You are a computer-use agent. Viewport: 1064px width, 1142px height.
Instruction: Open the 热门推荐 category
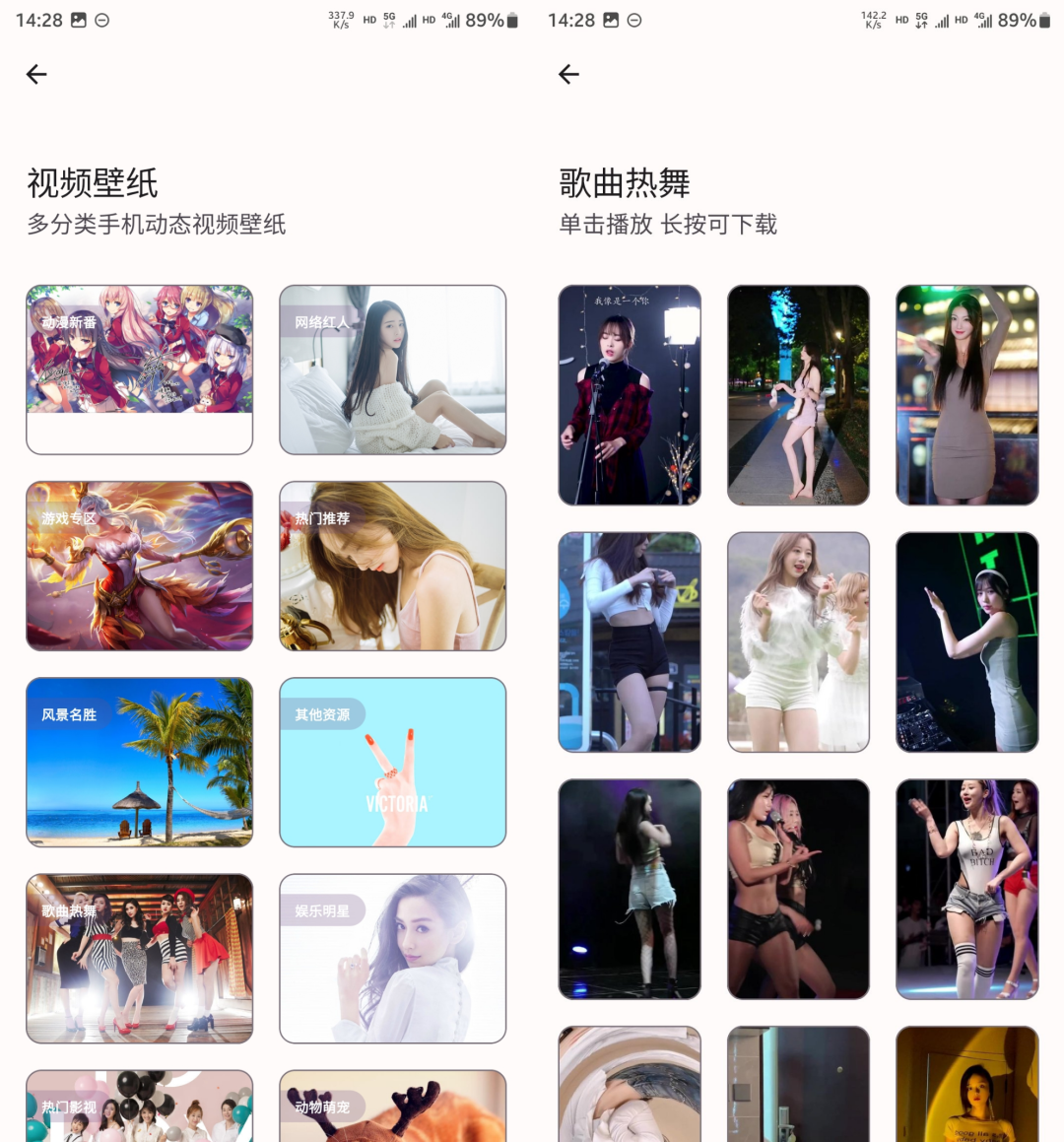(392, 566)
